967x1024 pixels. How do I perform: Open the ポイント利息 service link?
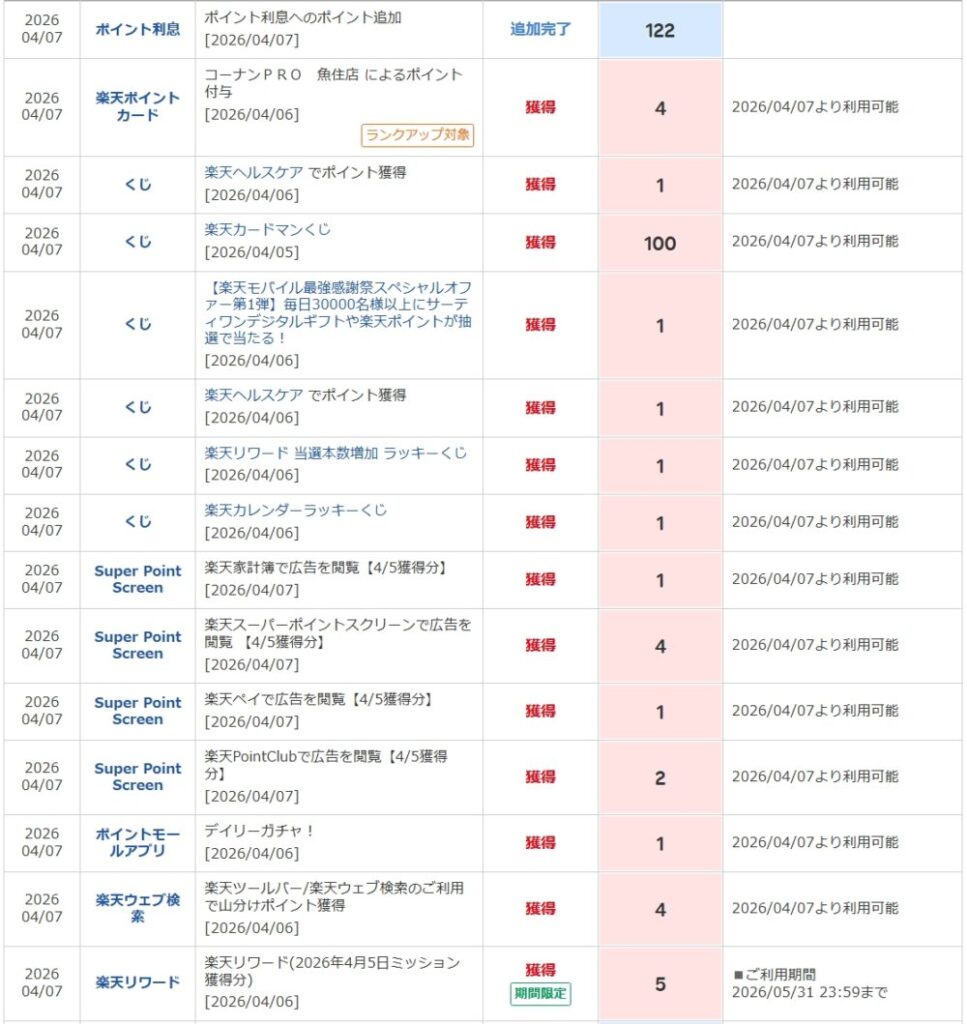click(x=138, y=29)
